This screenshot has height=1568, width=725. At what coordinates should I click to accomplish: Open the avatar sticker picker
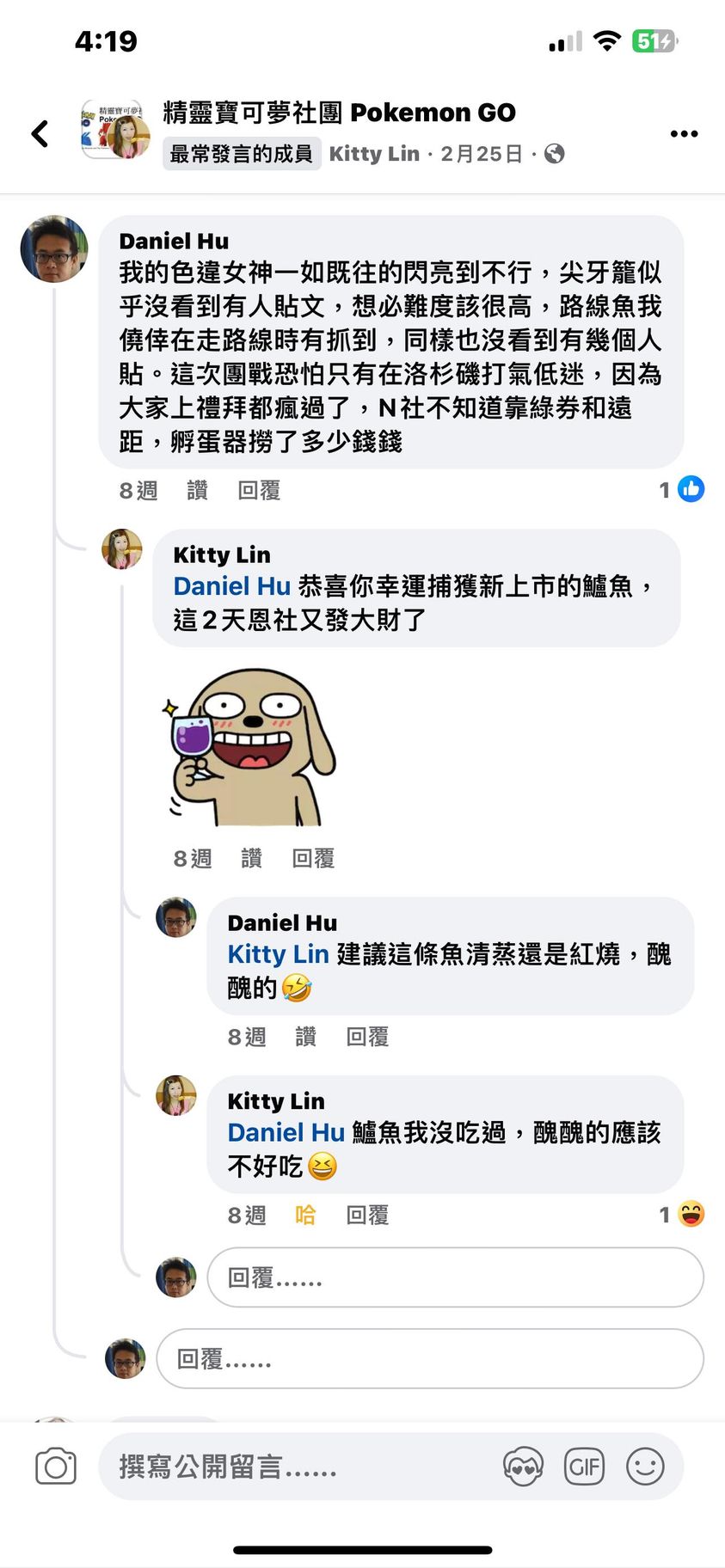coord(523,1467)
